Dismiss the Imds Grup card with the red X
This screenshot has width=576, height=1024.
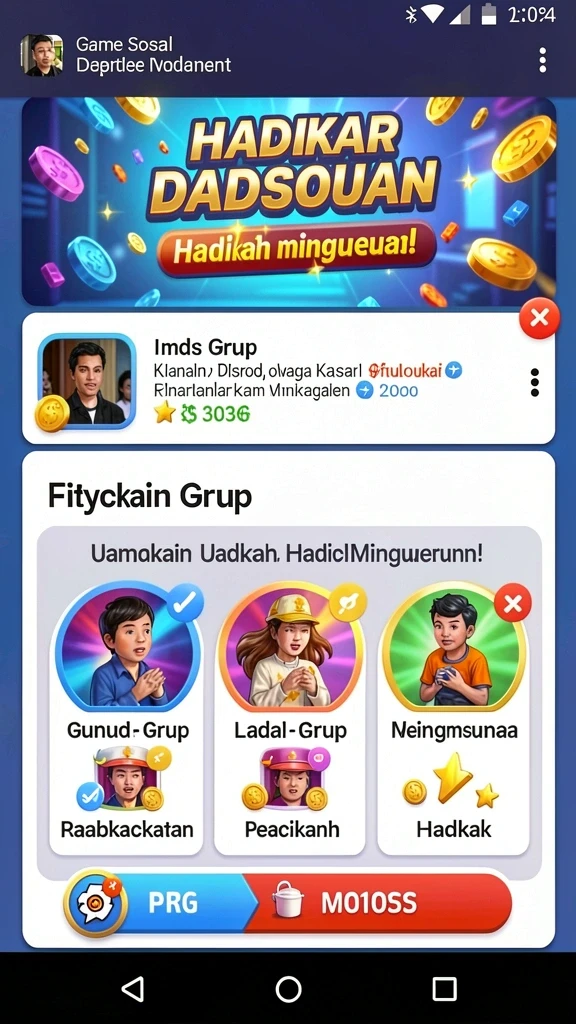point(539,318)
